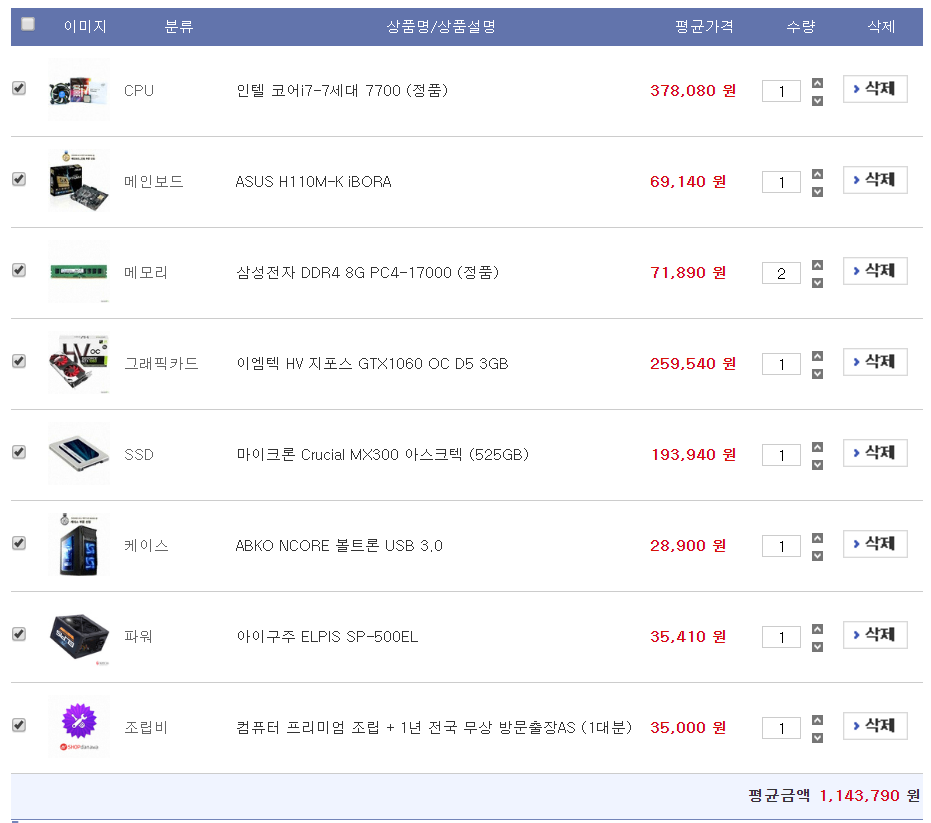Remove the ABKO NCORE 볼트론 case
The width and height of the screenshot is (931, 823).
click(x=874, y=544)
